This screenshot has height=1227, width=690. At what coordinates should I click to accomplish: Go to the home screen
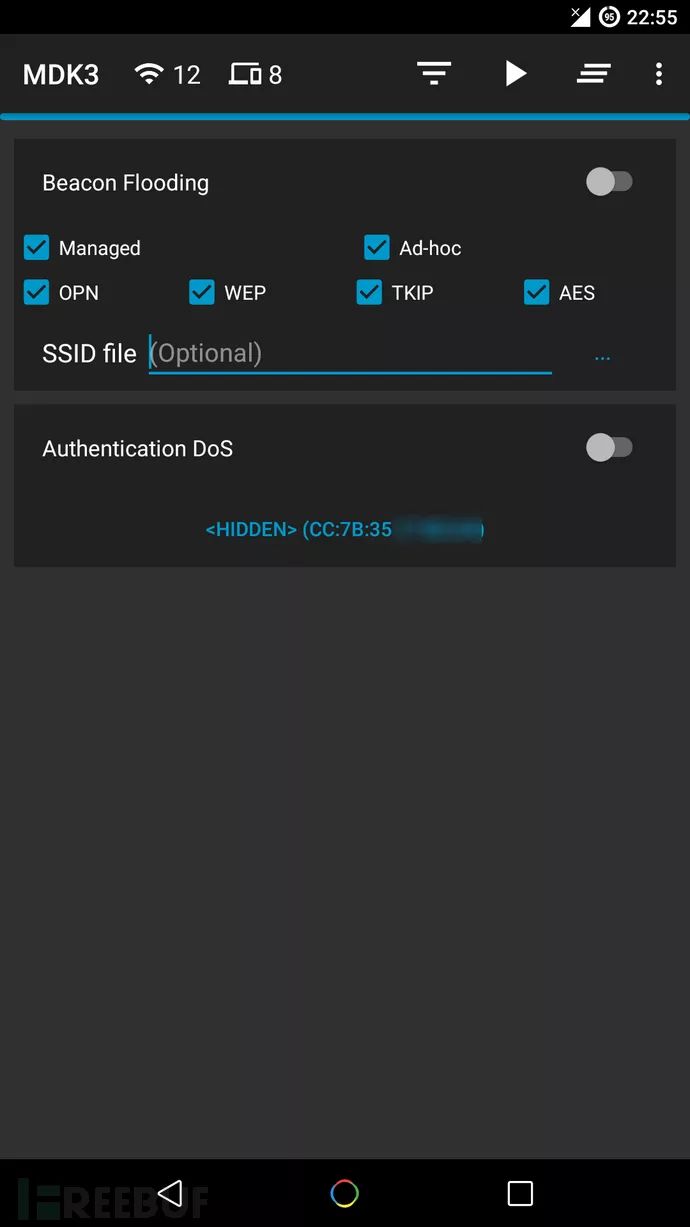pyautogui.click(x=344, y=1192)
